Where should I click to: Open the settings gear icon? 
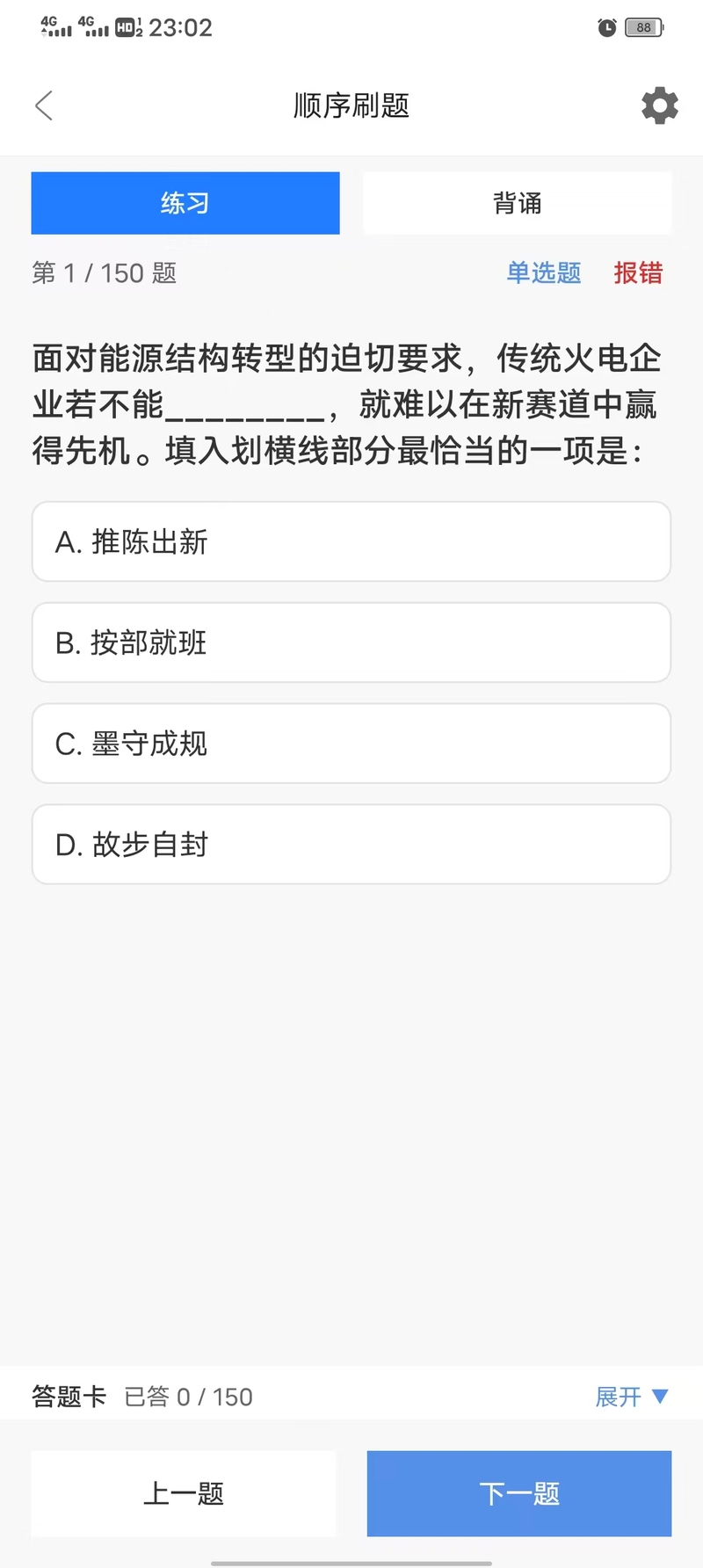tap(660, 105)
